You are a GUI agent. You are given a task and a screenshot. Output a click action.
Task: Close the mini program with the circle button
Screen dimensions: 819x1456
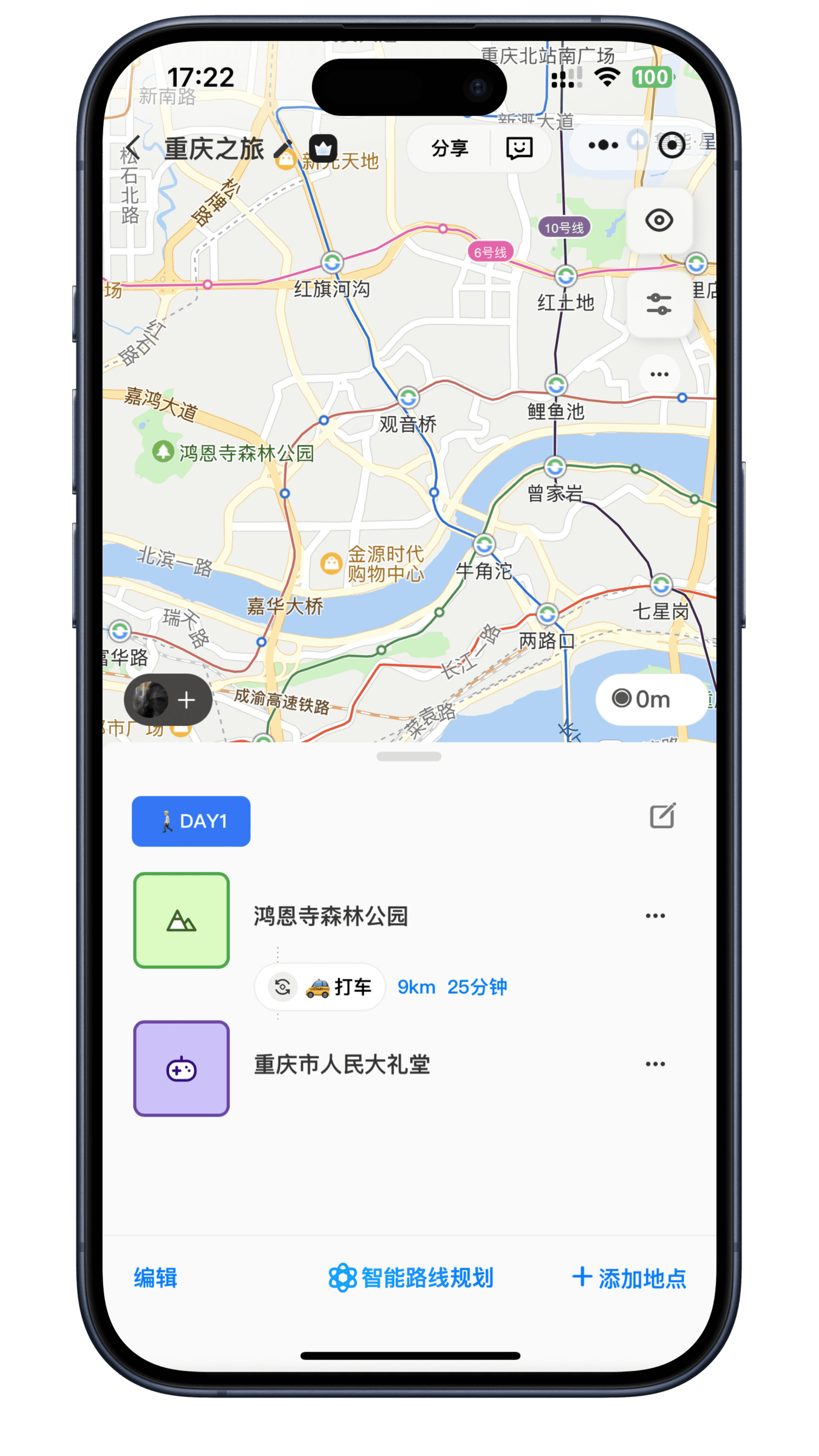[x=671, y=146]
